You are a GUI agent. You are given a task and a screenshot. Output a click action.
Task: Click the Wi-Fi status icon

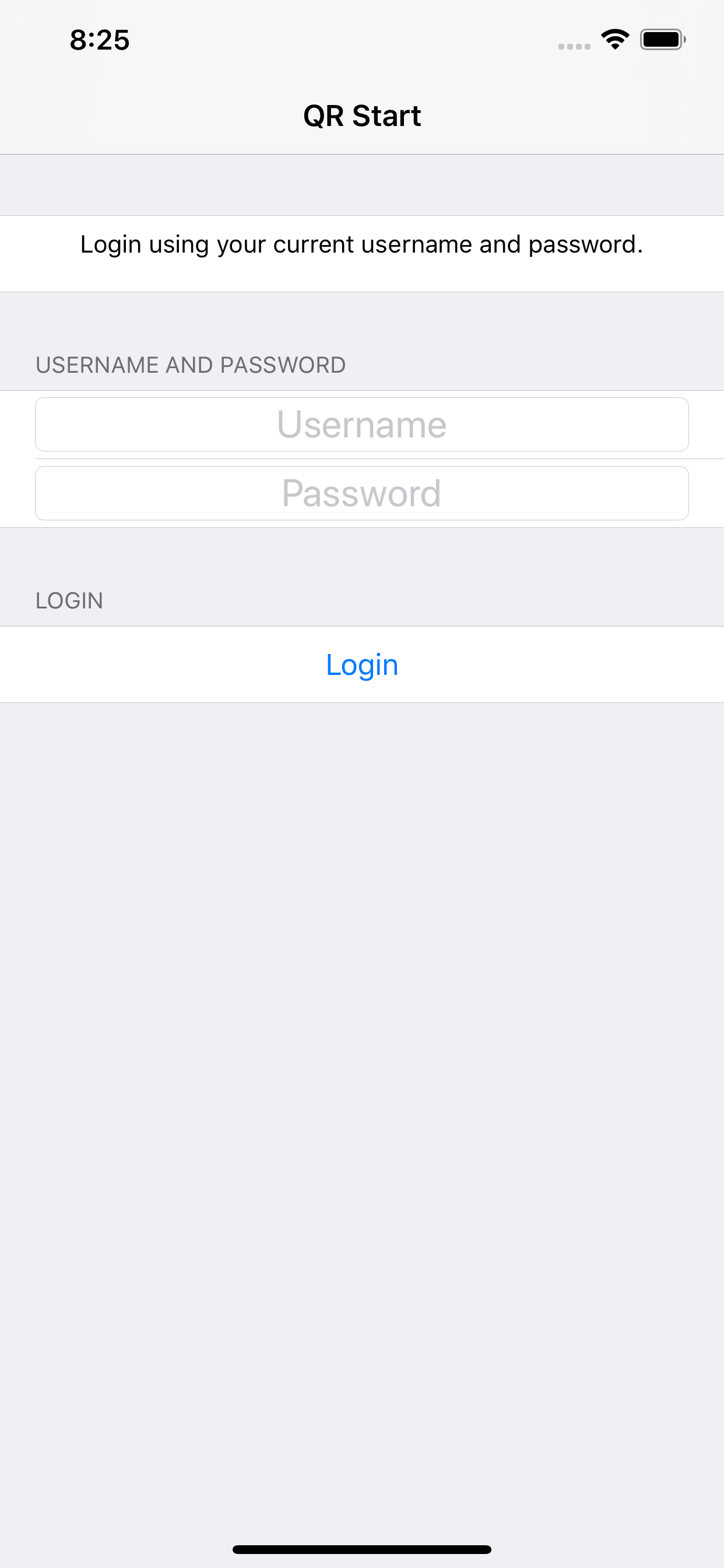click(614, 39)
